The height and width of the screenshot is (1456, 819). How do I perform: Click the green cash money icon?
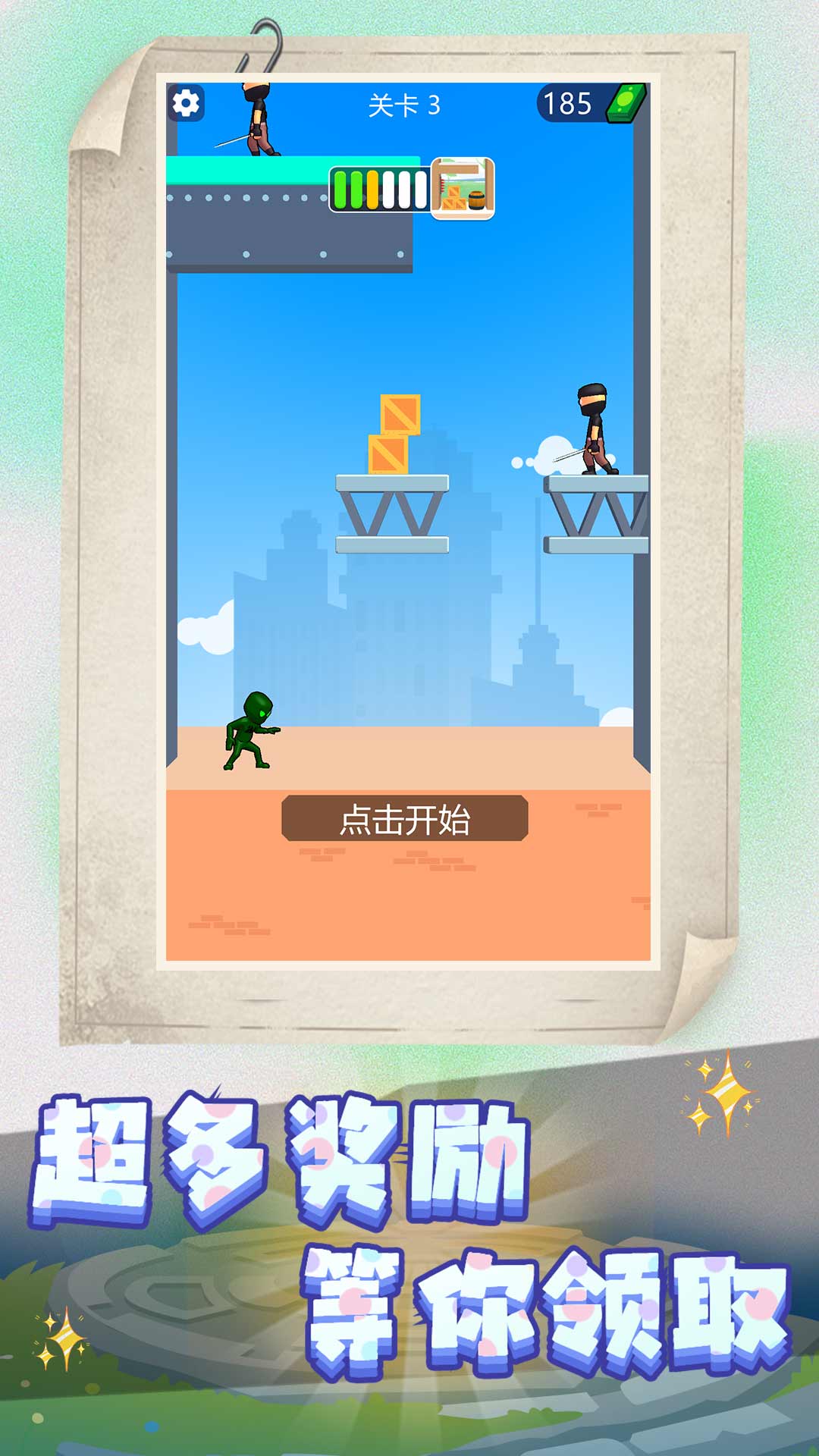pos(626,102)
